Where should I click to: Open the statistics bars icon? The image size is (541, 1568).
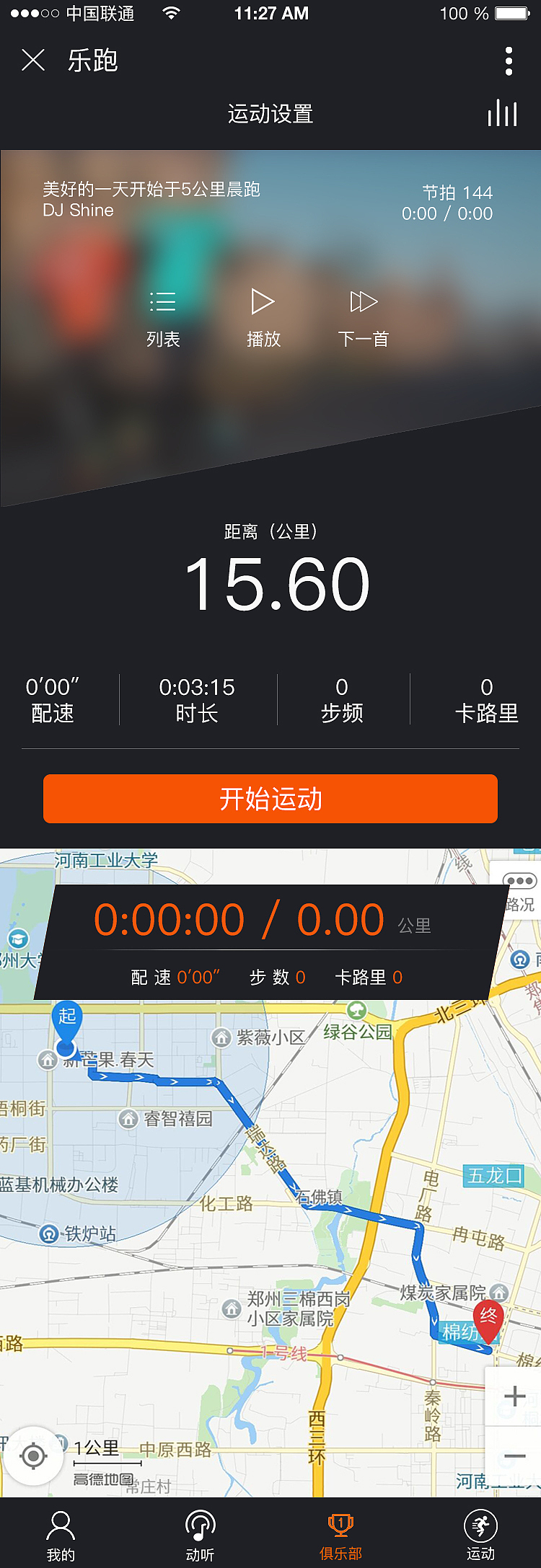(x=502, y=113)
